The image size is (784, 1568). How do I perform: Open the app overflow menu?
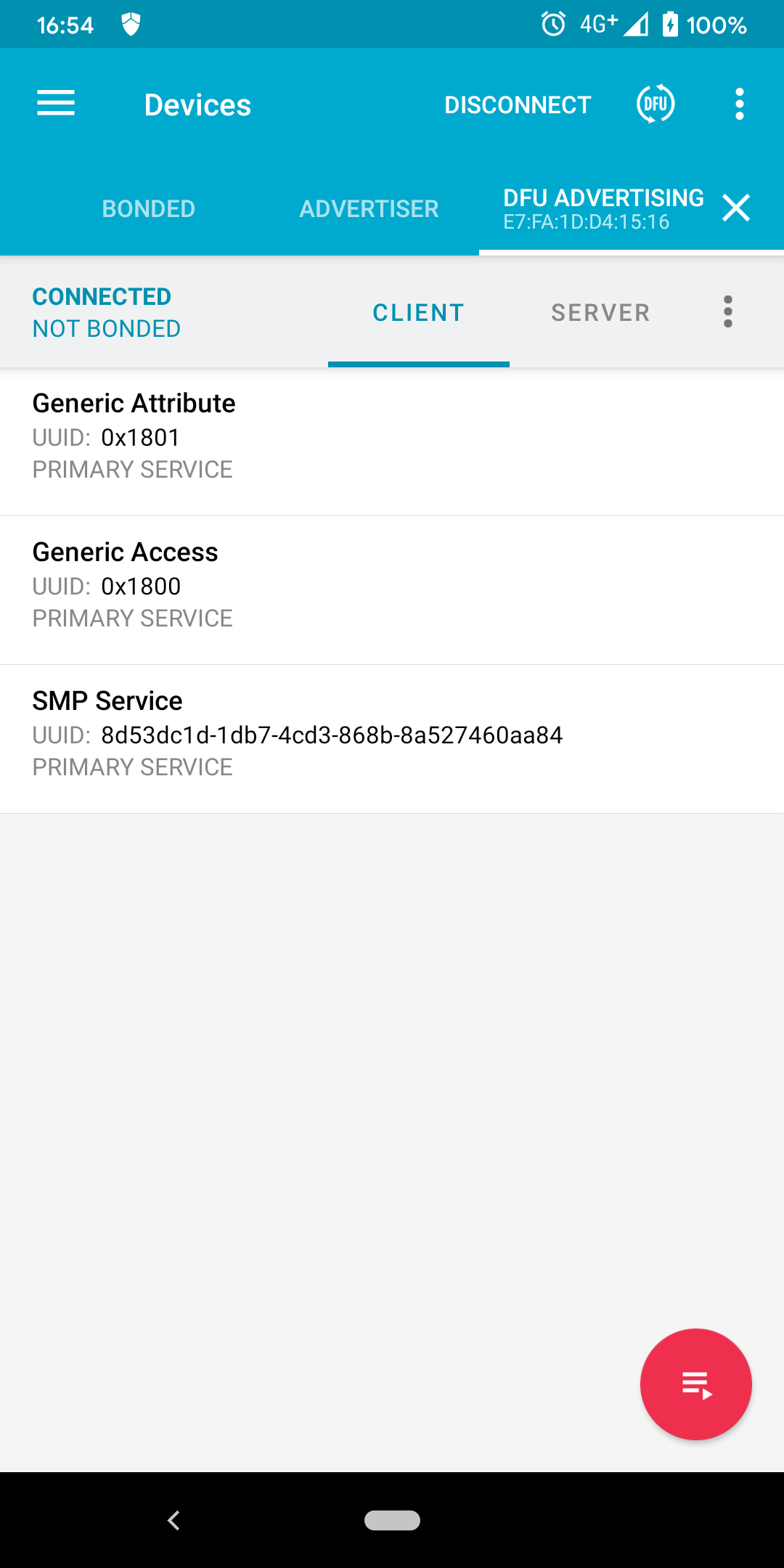[739, 103]
